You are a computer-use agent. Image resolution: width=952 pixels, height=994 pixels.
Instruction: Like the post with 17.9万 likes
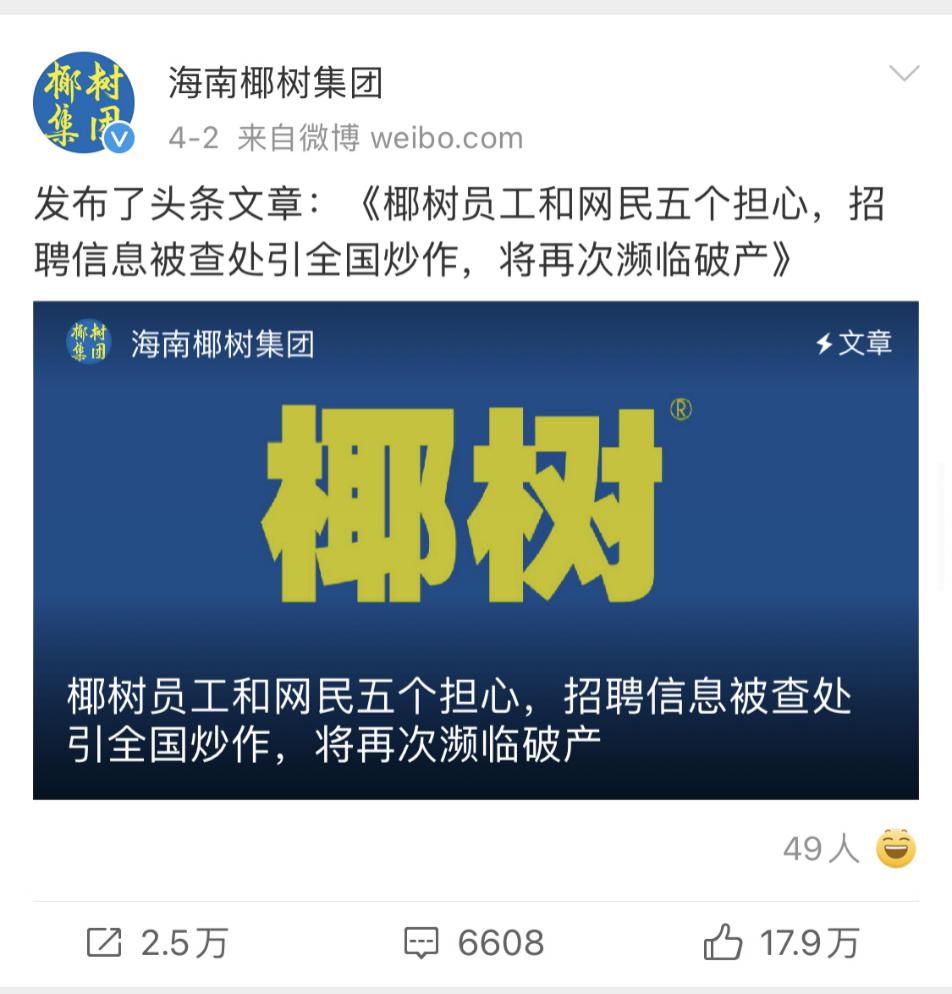[x=781, y=942]
